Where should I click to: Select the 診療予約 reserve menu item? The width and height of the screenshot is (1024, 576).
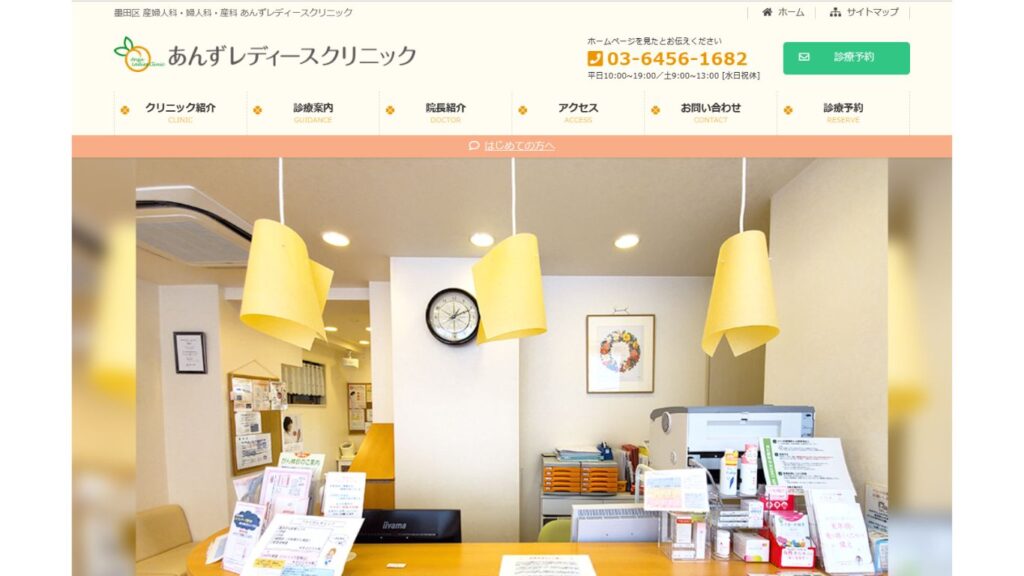(x=843, y=112)
